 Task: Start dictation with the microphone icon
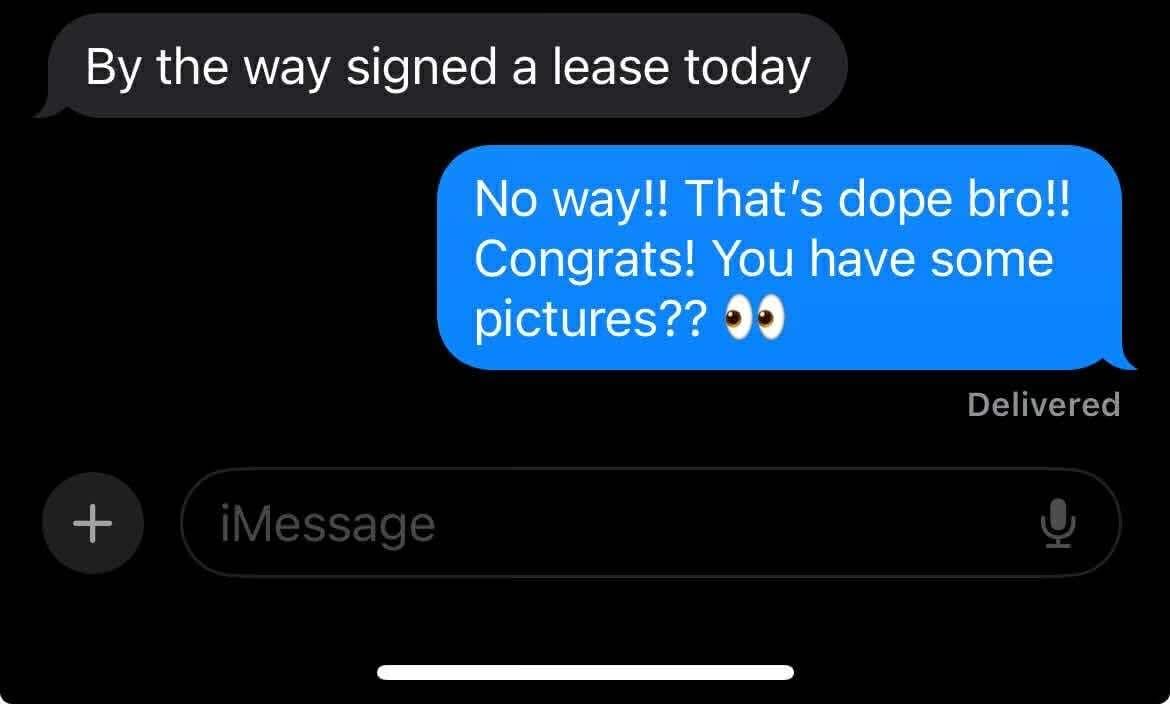coord(1060,523)
